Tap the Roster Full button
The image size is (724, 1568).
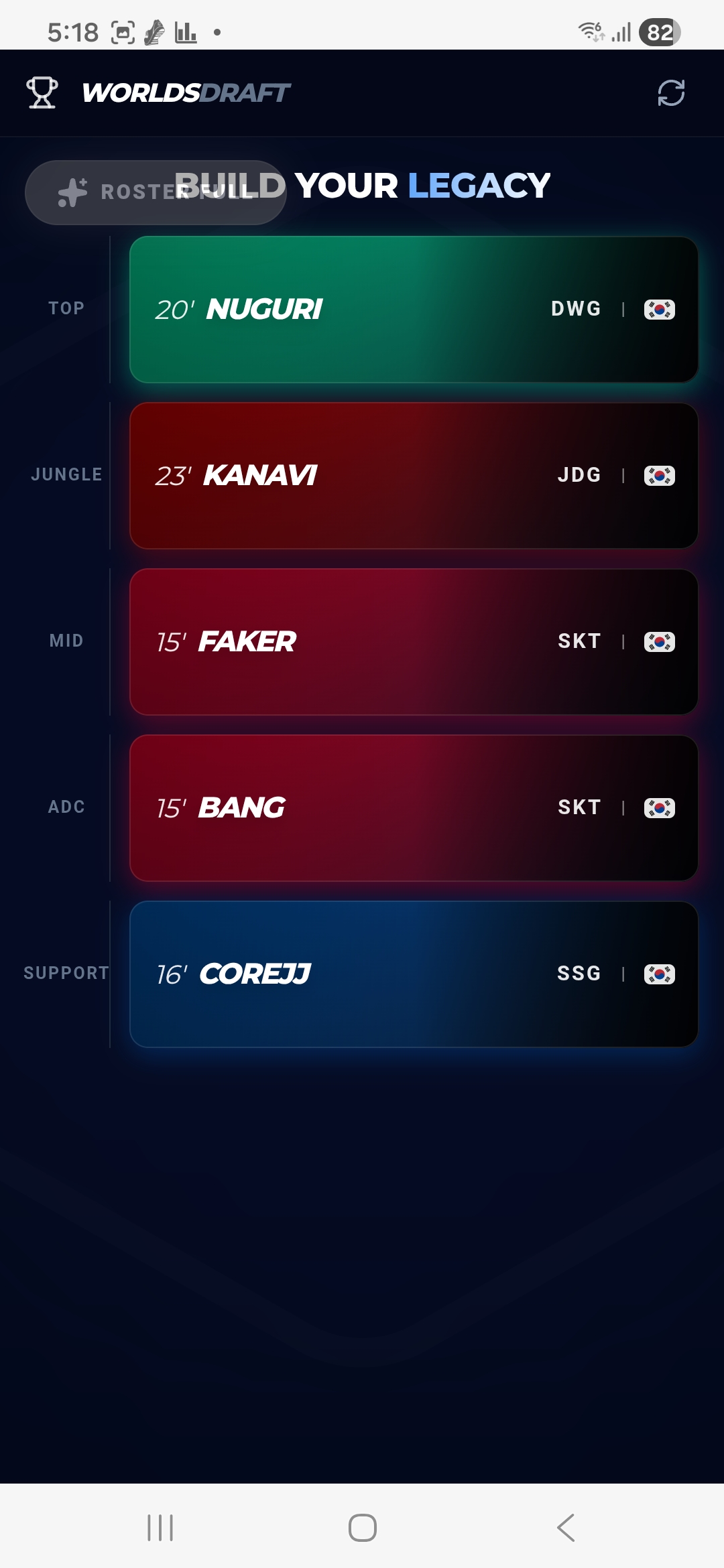tap(156, 192)
